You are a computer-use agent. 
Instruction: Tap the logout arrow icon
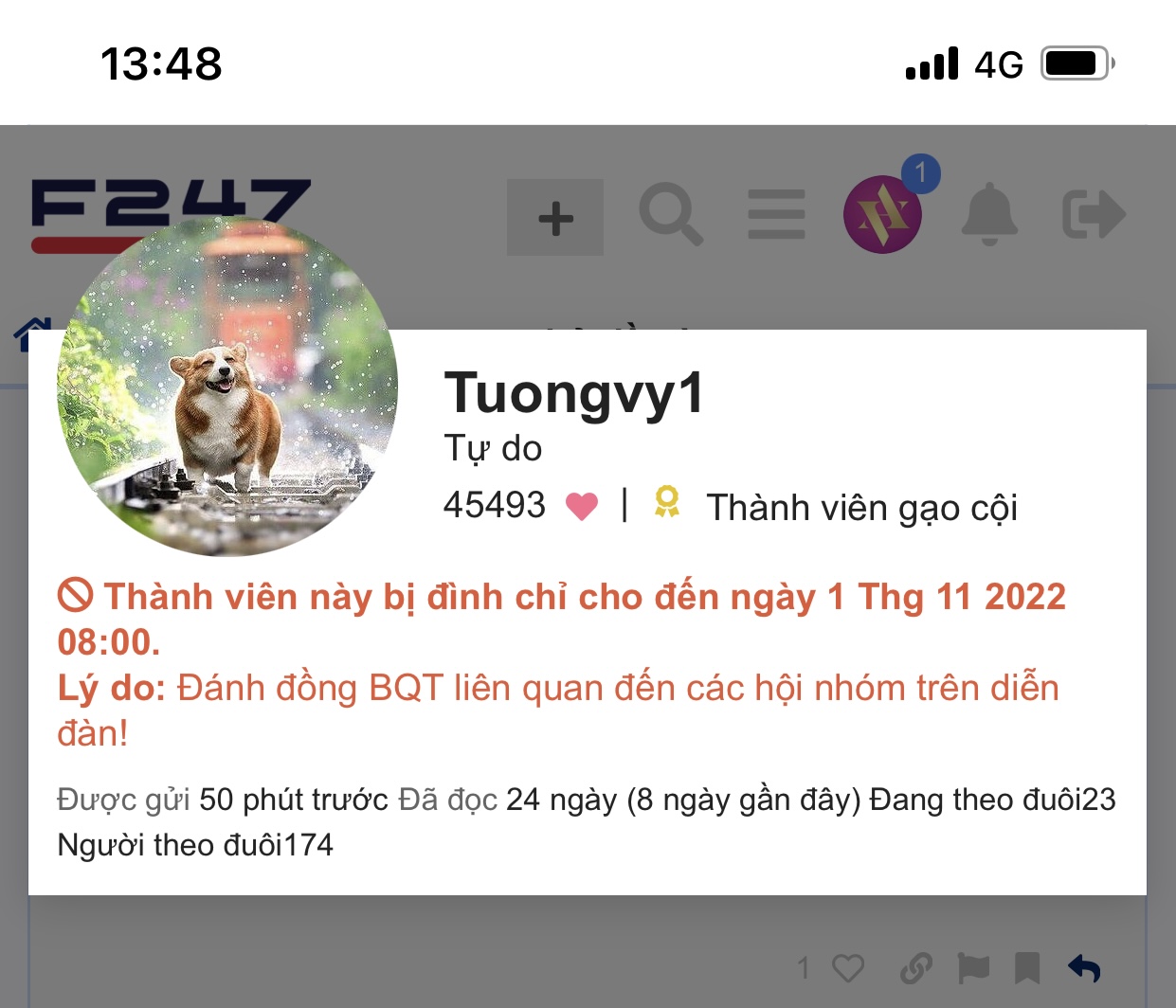(1094, 215)
